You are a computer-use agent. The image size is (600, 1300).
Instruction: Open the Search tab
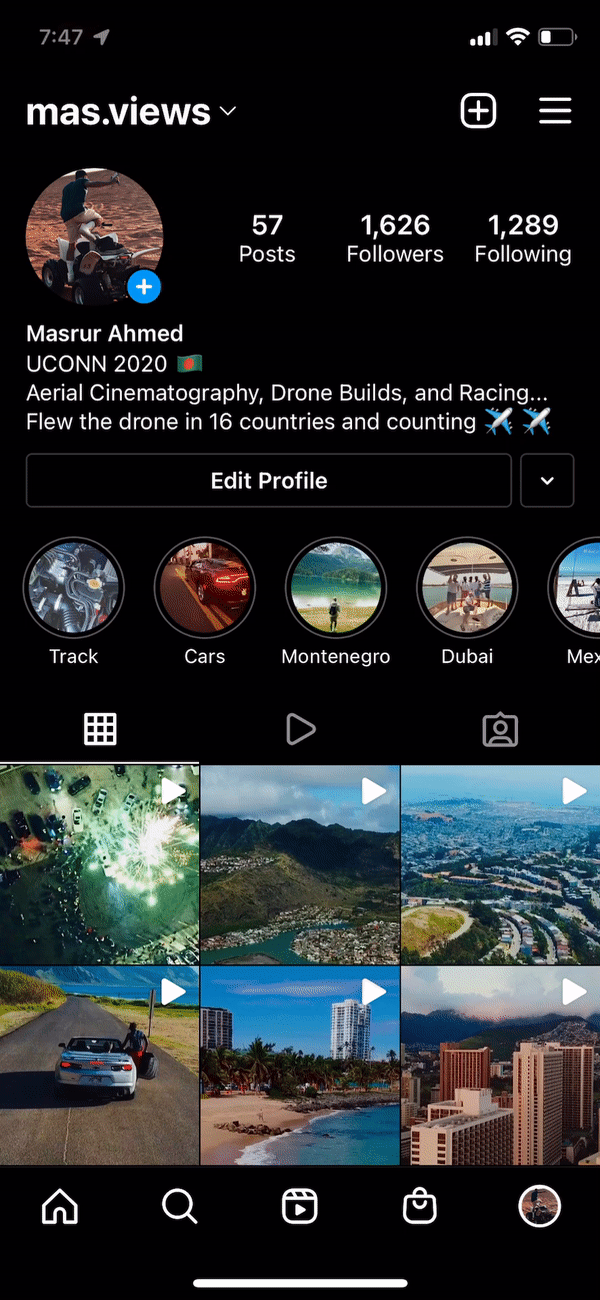[x=180, y=1207]
